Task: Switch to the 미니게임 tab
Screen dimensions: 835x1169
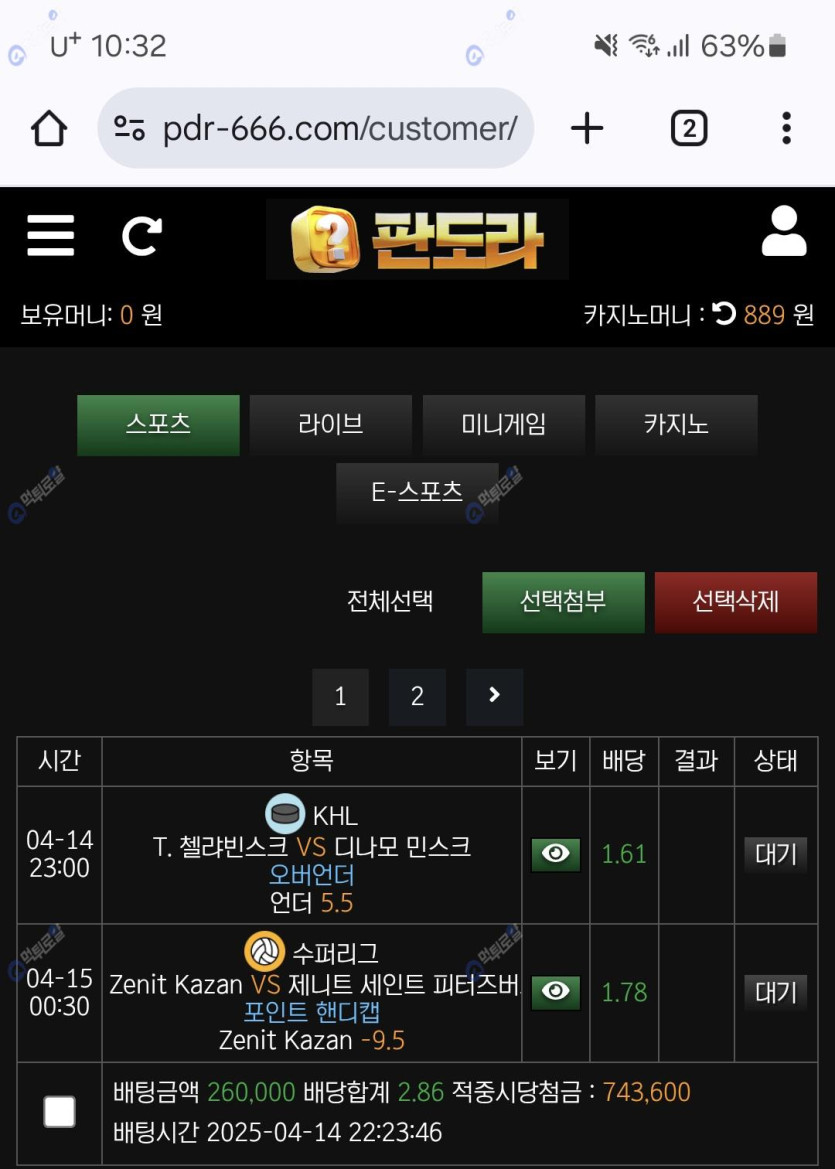Action: click(x=503, y=425)
